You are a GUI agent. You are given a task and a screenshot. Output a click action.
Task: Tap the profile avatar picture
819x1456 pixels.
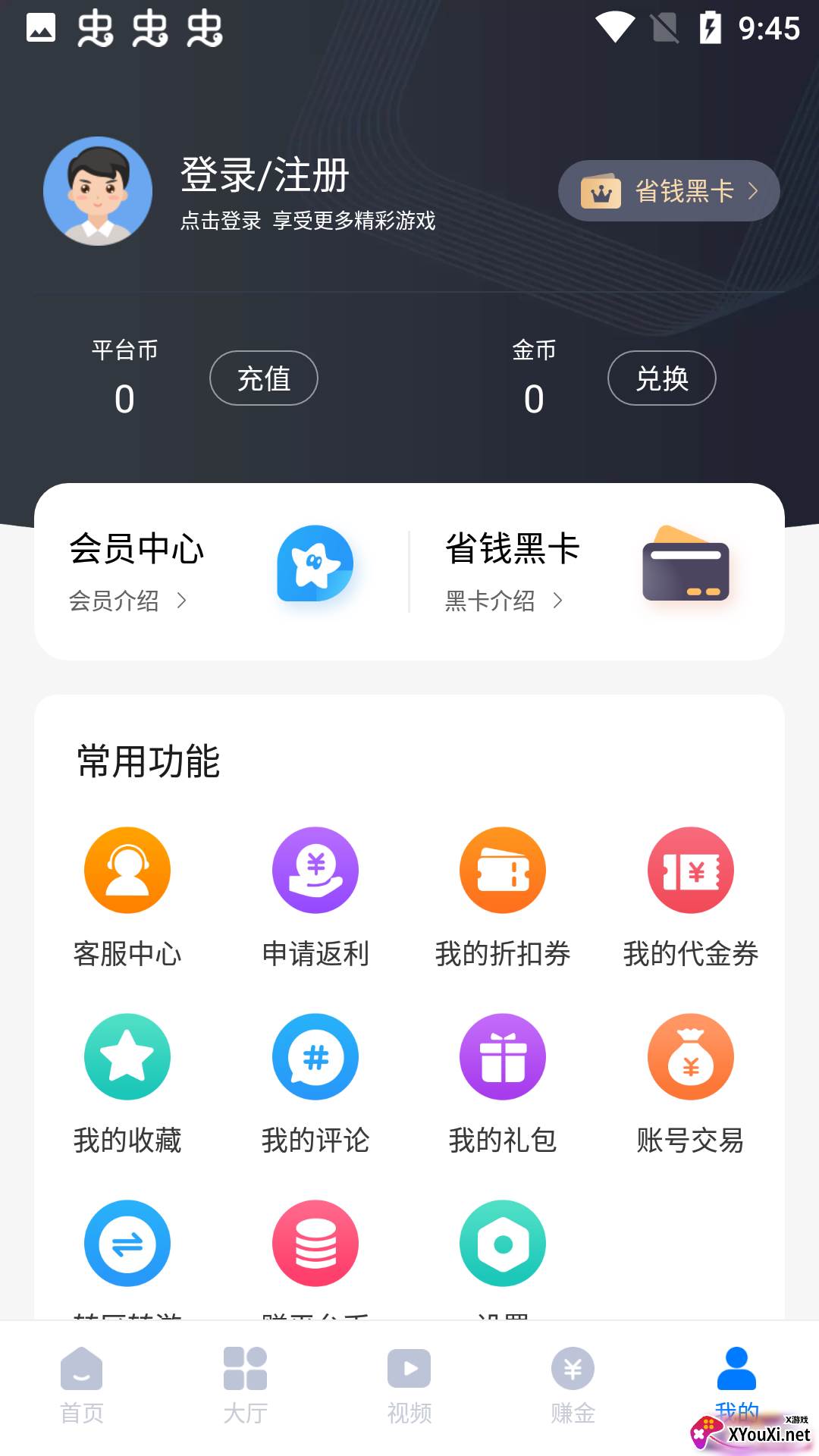[98, 191]
